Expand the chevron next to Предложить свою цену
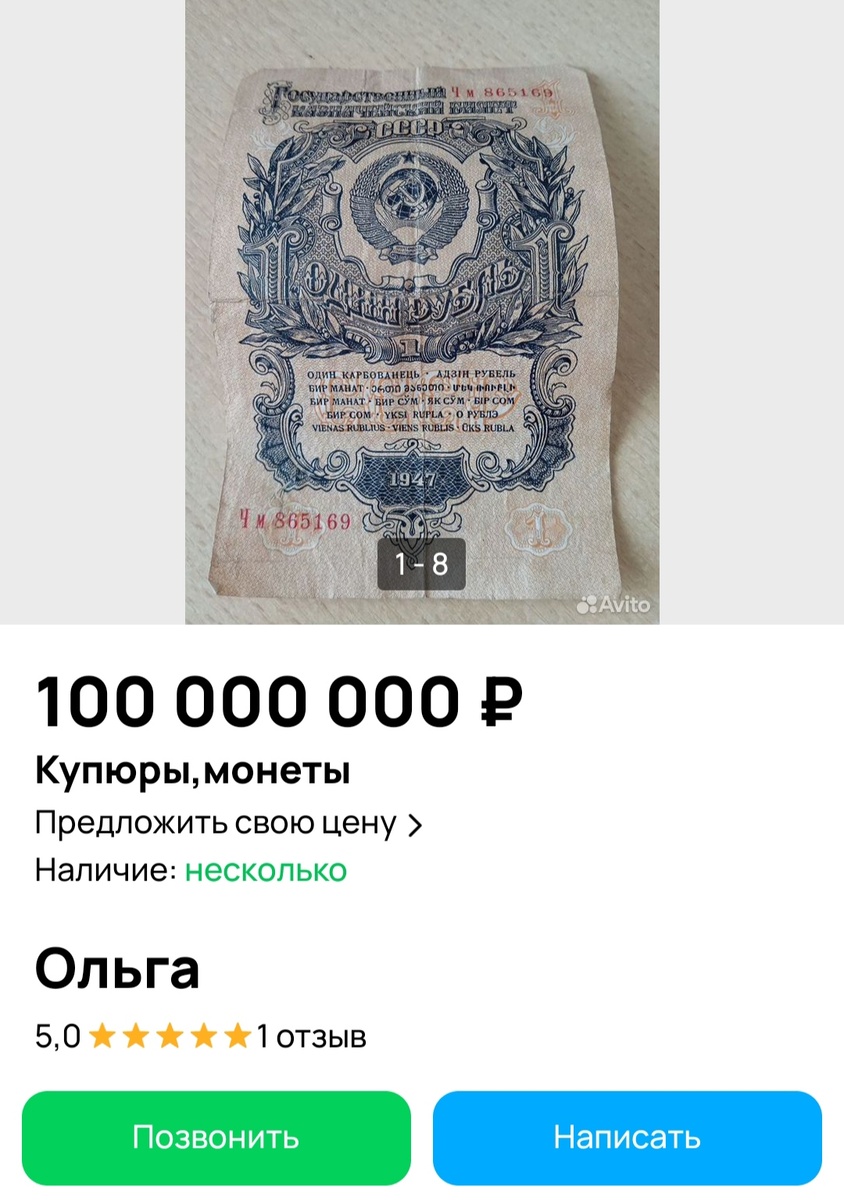Viewport: 844px width, 1200px height. pos(416,824)
